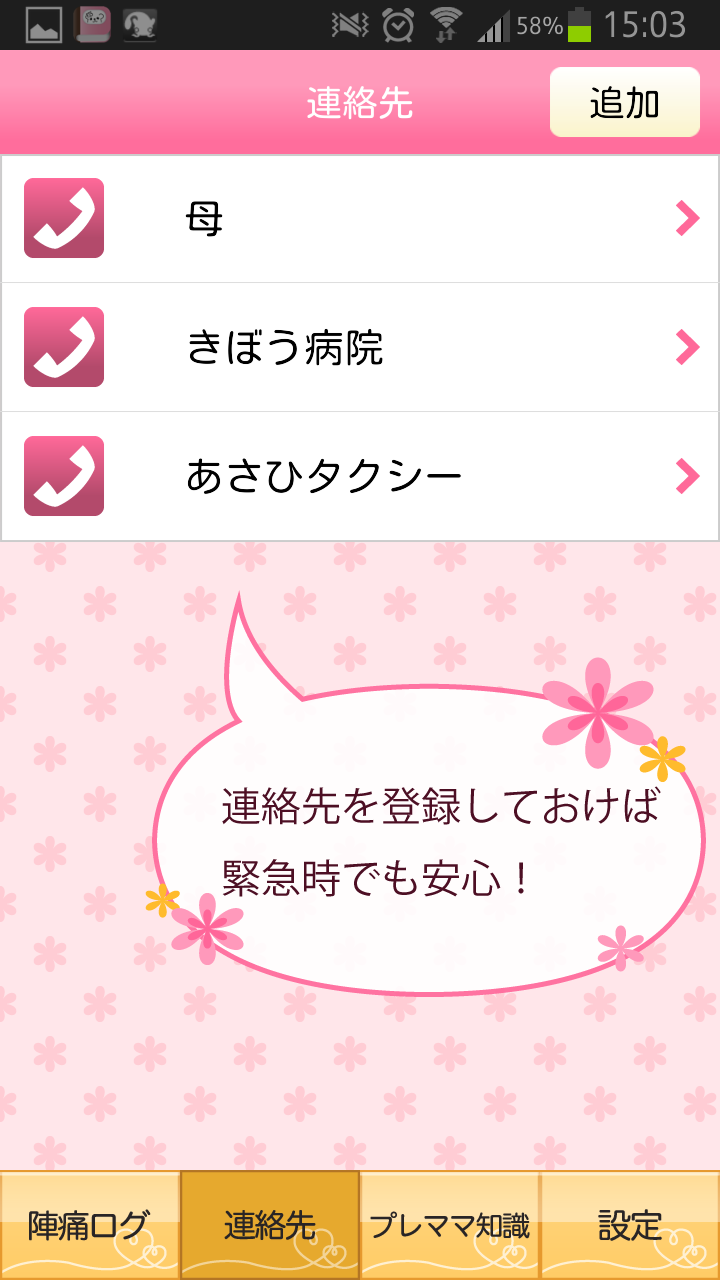The height and width of the screenshot is (1280, 720).
Task: Switch to the 陣痛ログ tab
Action: (90, 1226)
